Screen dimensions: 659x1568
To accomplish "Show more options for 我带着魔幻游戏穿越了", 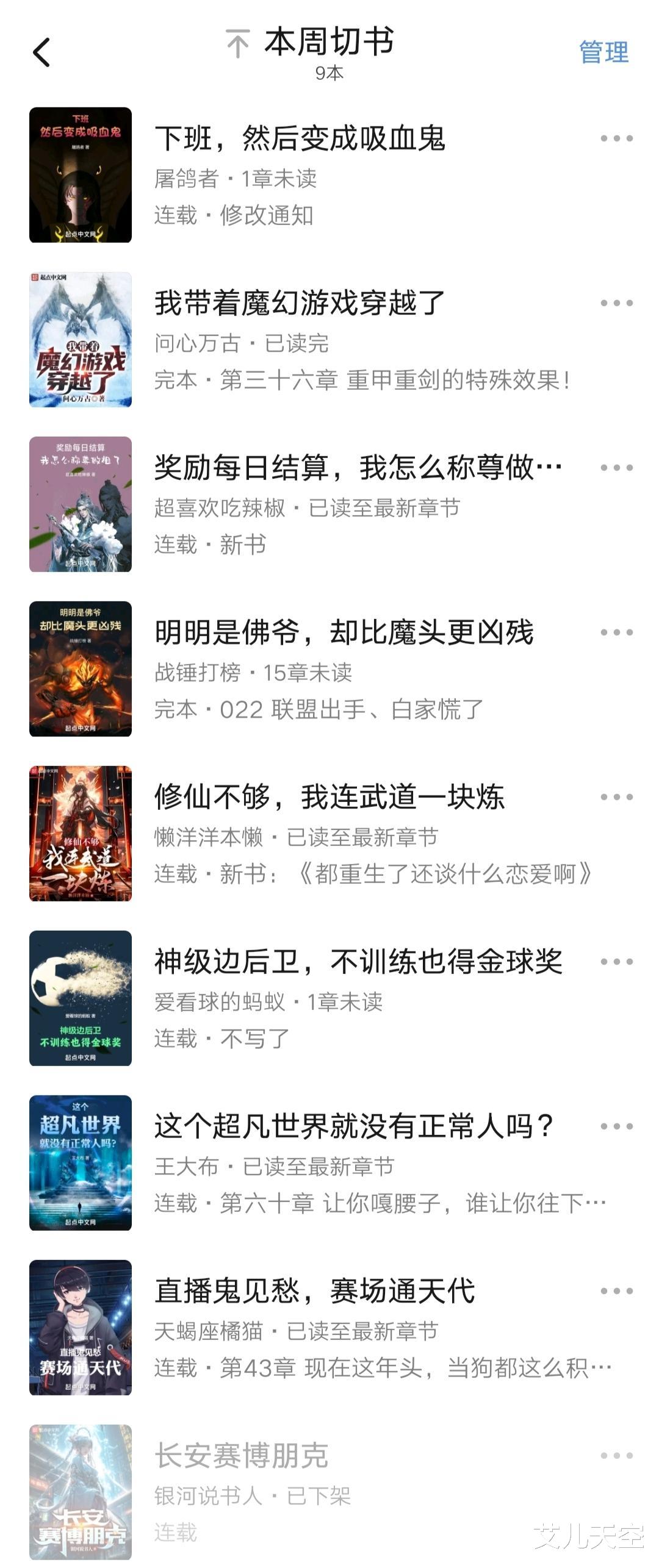I will (616, 303).
